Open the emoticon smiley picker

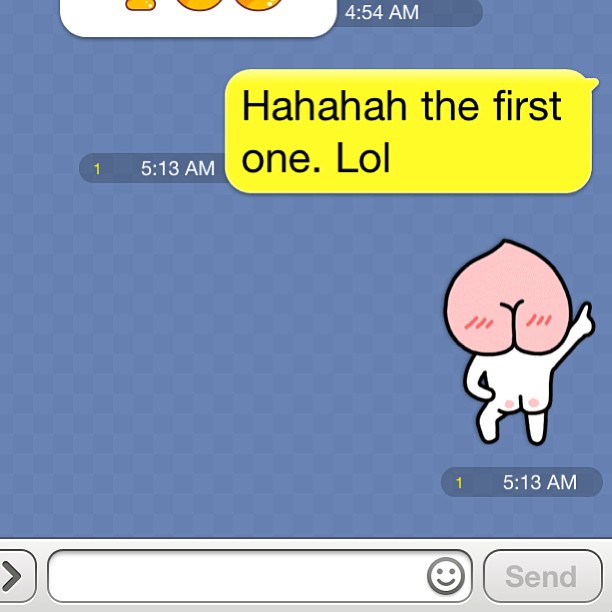[x=446, y=576]
